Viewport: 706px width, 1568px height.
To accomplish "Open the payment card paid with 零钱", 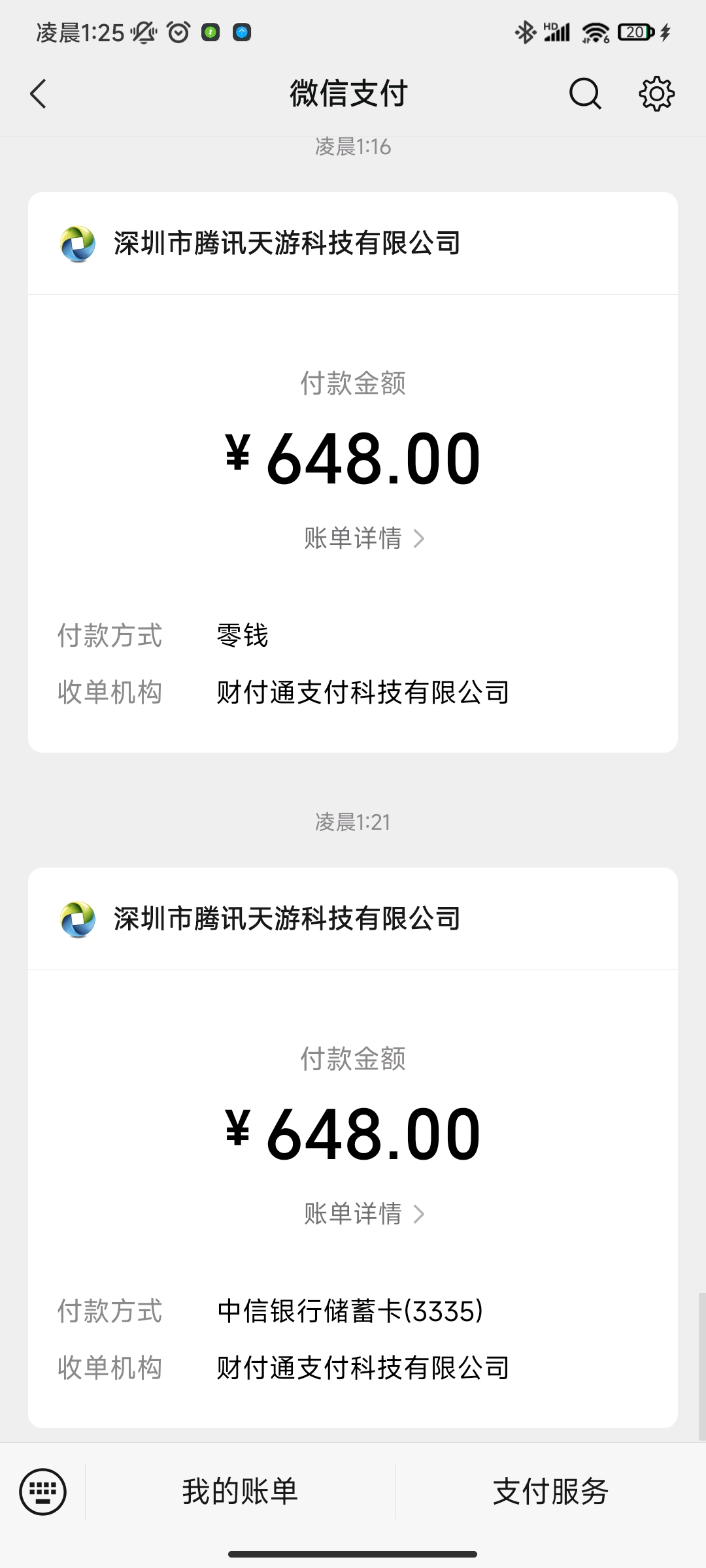I will tap(353, 472).
